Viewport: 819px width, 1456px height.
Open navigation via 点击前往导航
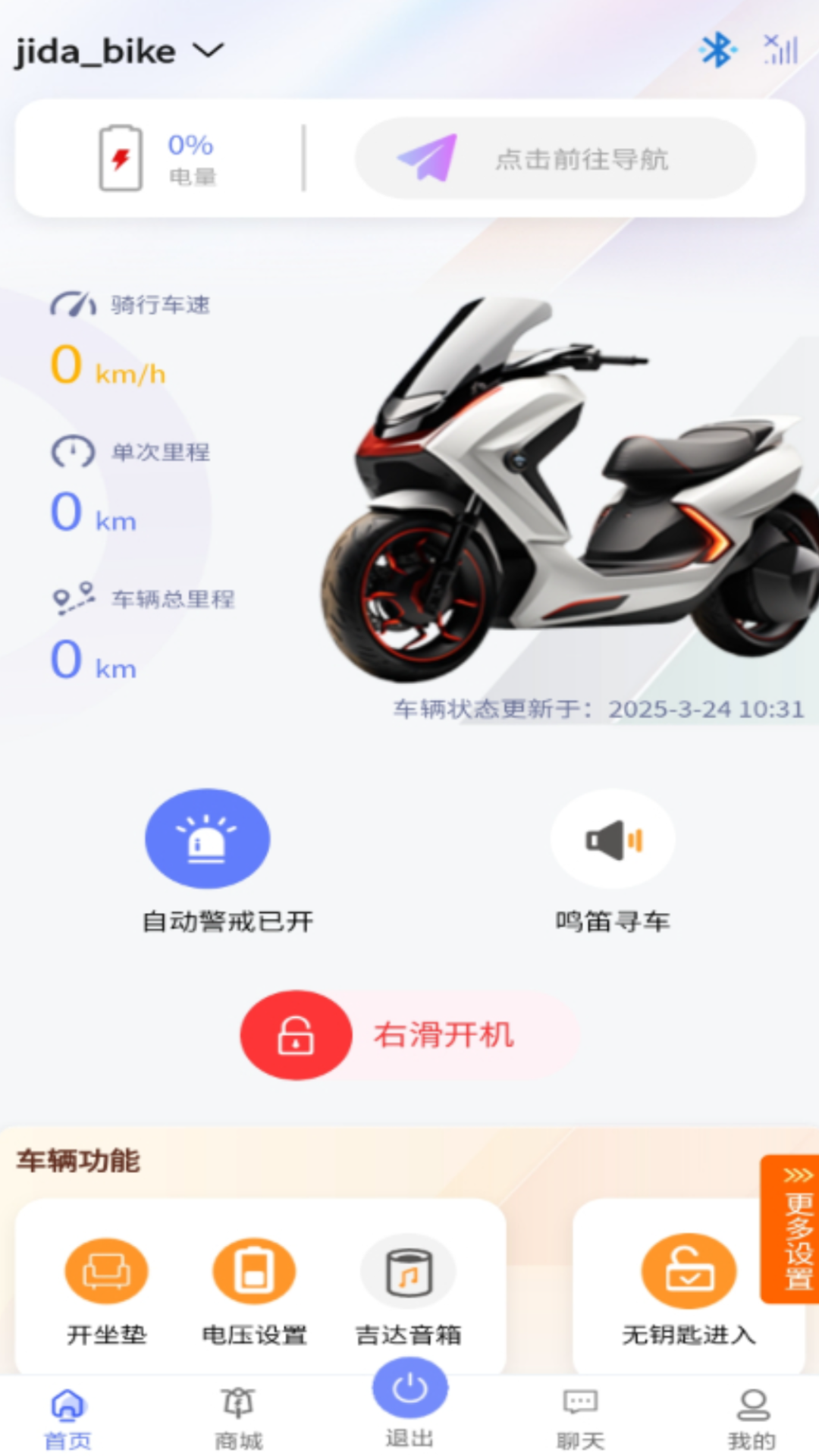(555, 158)
